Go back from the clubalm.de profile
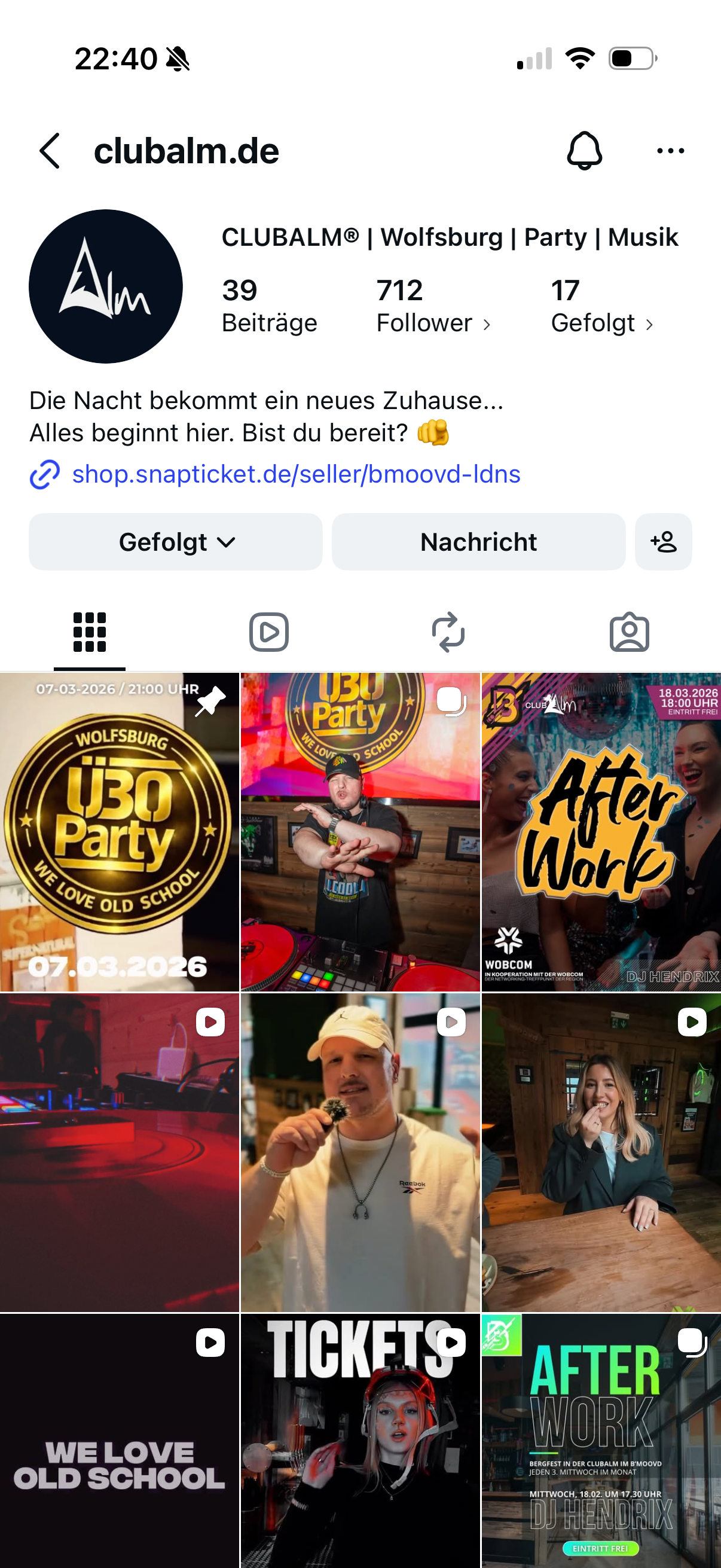The image size is (721, 1568). click(x=50, y=151)
